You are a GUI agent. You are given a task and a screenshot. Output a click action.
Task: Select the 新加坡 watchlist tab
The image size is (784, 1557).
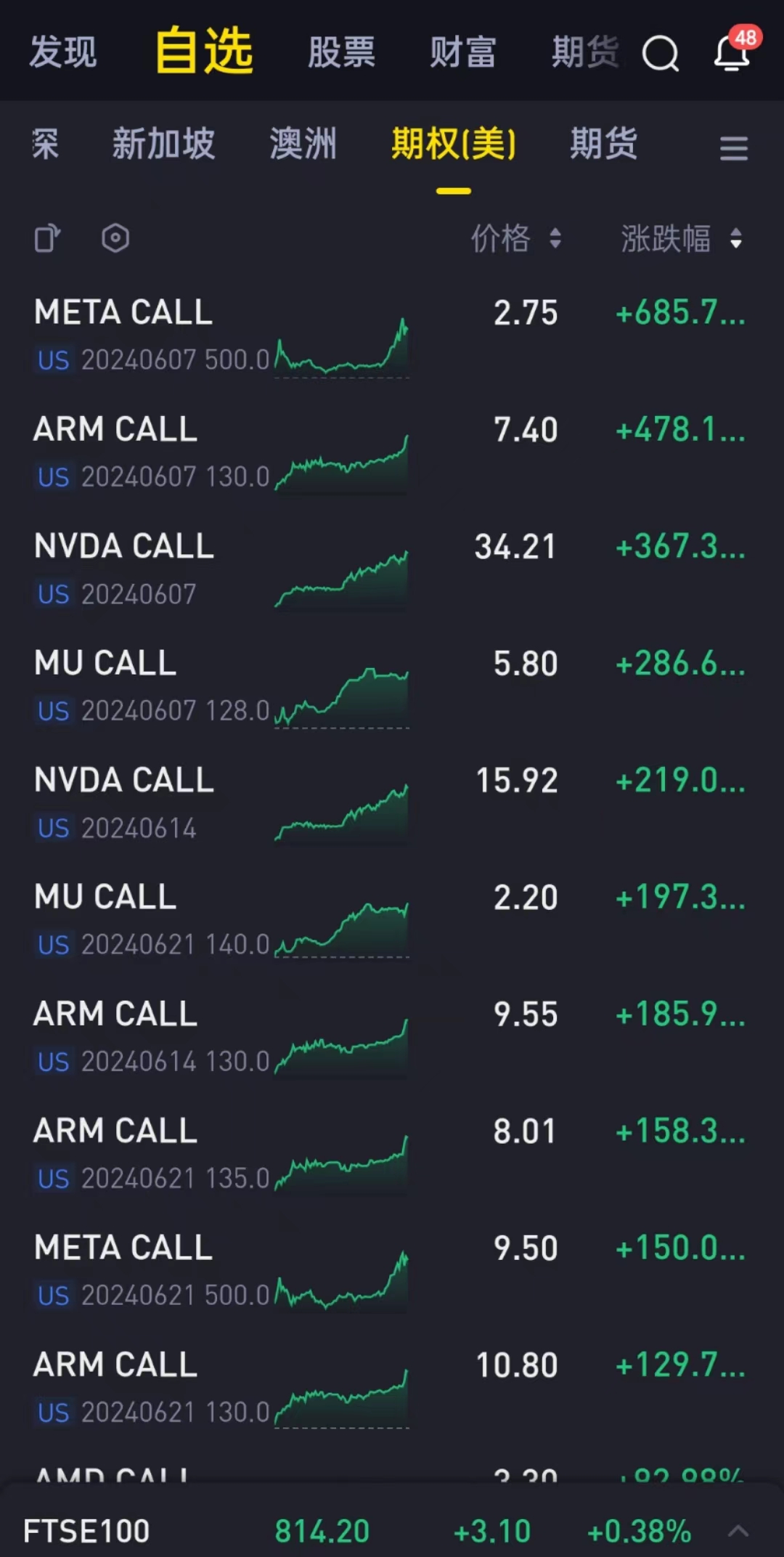coord(164,143)
